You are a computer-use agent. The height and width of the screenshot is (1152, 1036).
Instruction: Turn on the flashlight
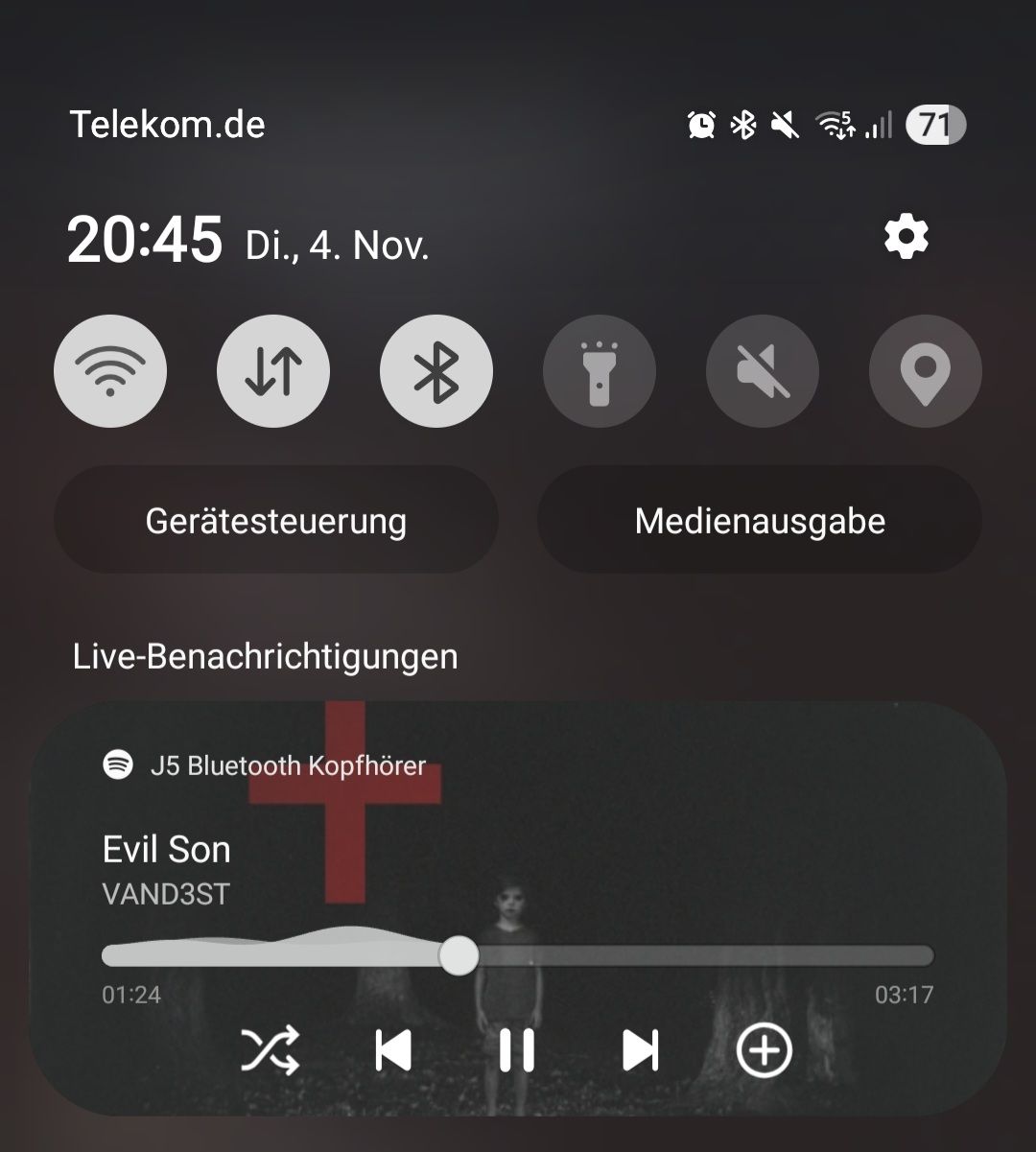click(x=600, y=371)
